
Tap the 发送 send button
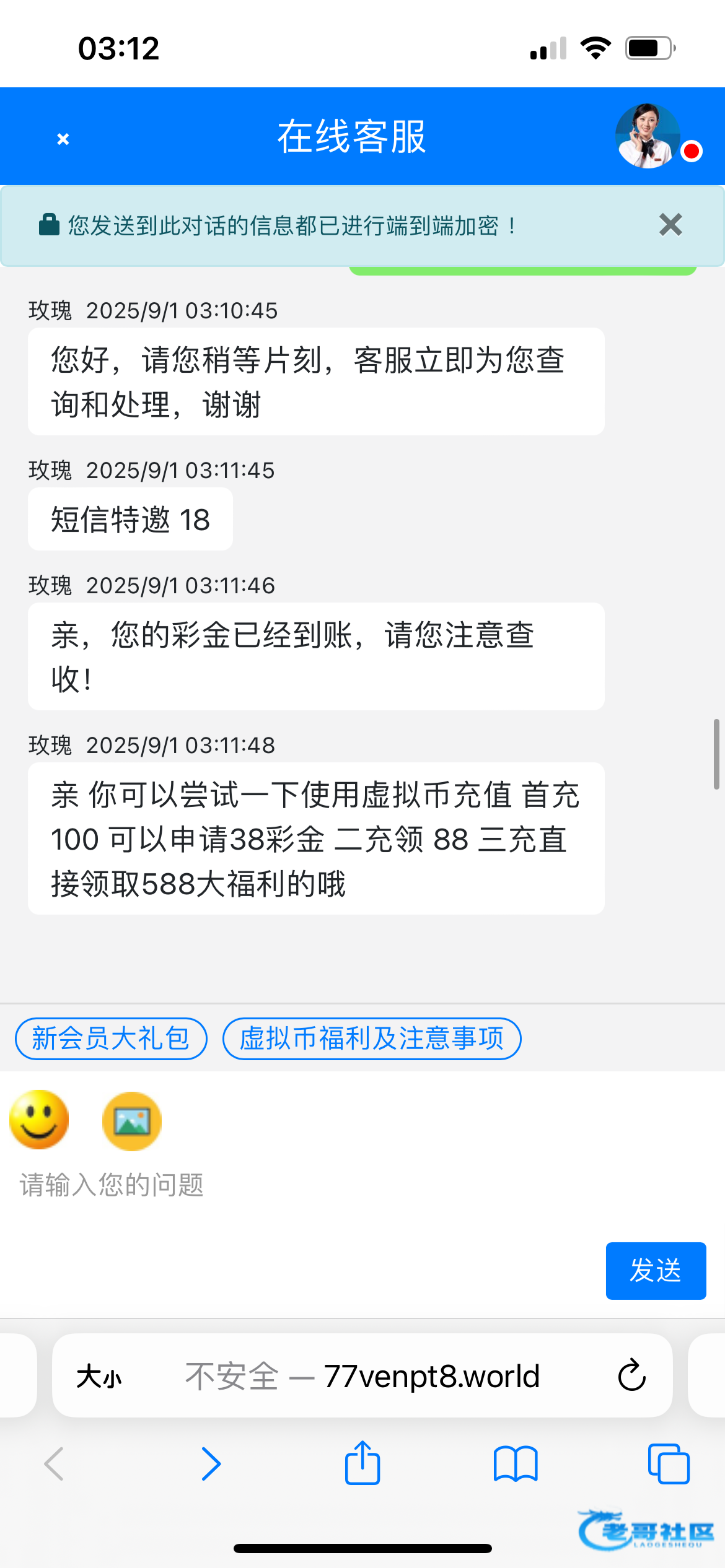coord(656,1271)
